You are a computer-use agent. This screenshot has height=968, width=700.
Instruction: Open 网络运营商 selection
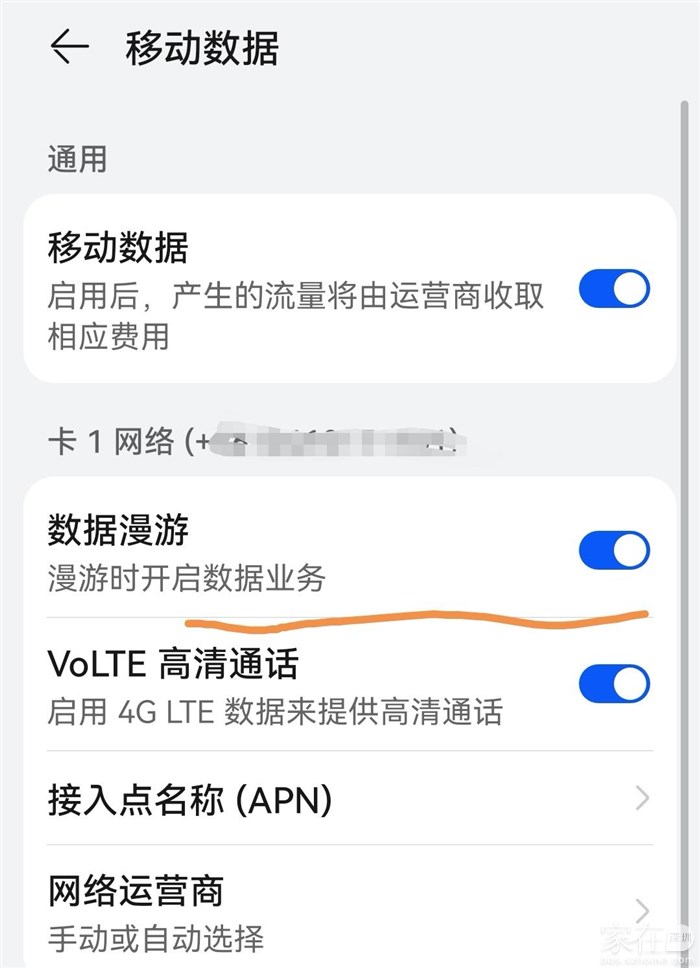[350, 910]
